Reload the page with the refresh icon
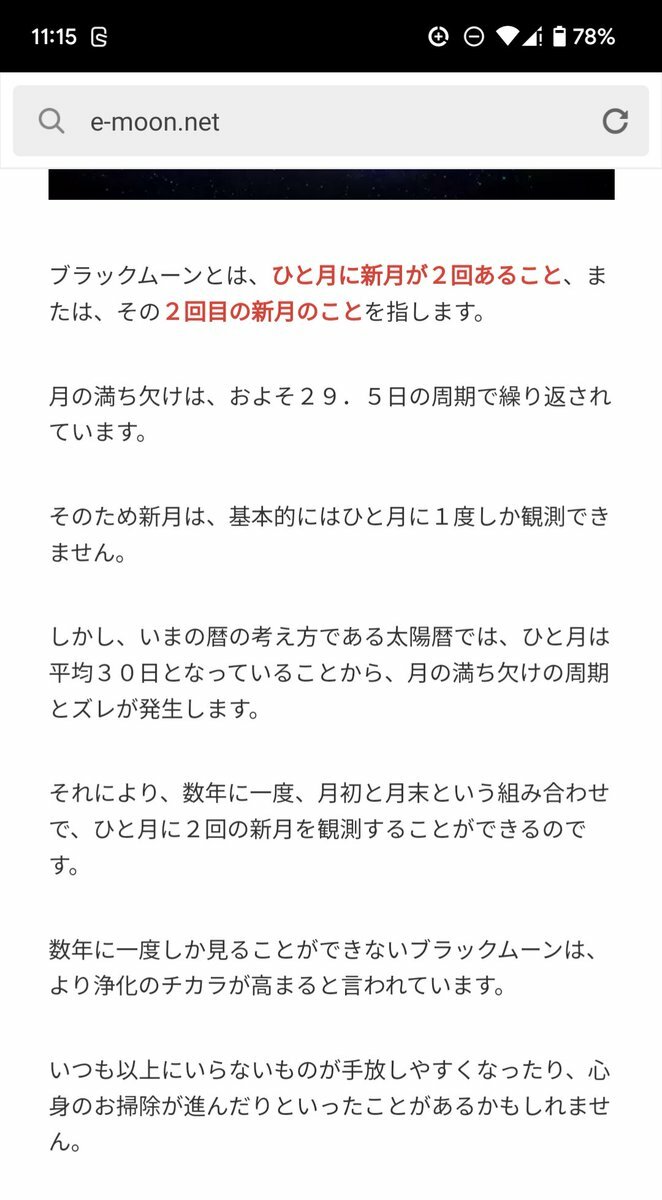This screenshot has width=662, height=1200. [615, 122]
